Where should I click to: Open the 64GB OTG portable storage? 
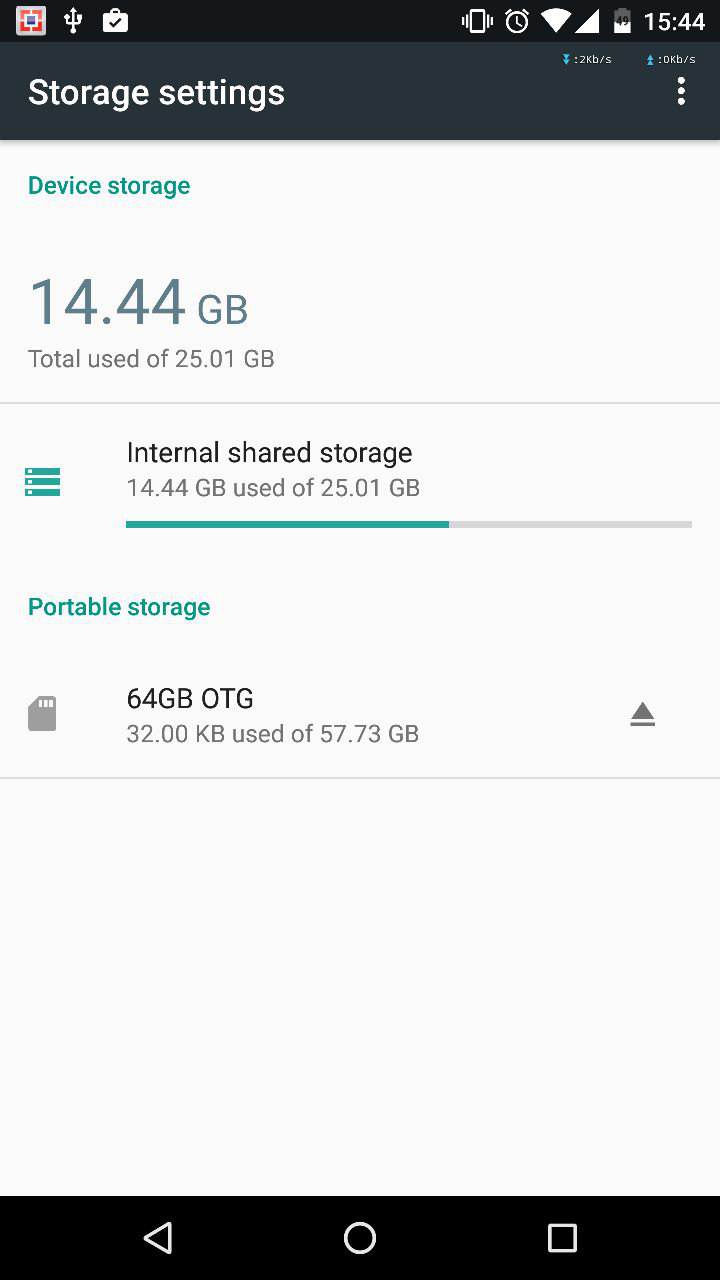point(300,715)
